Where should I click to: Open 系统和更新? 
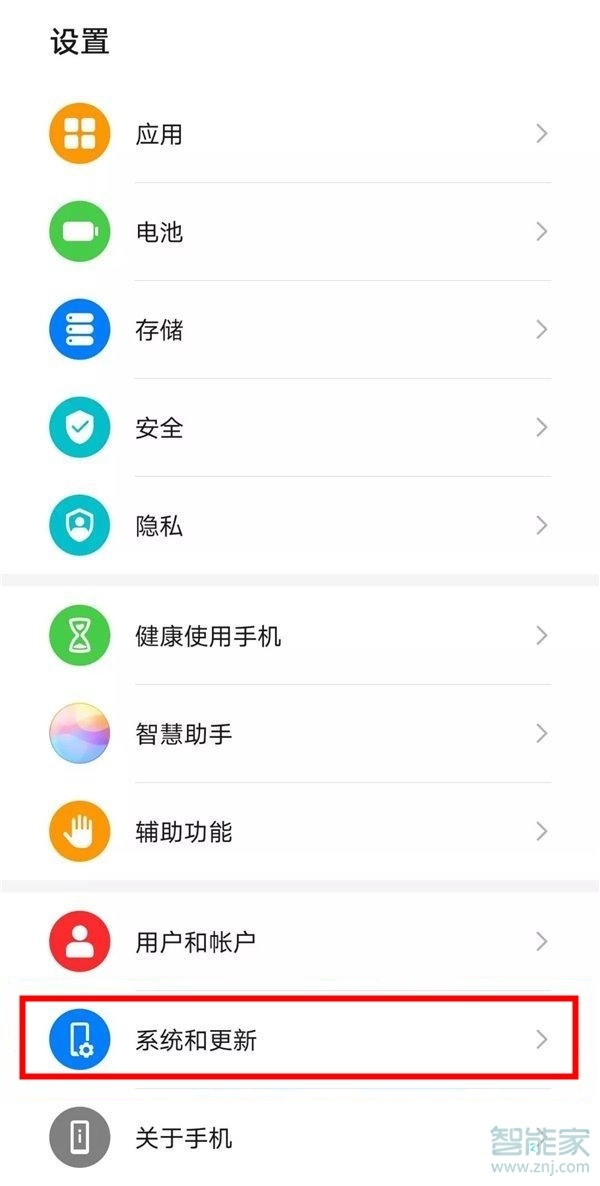coord(300,1040)
